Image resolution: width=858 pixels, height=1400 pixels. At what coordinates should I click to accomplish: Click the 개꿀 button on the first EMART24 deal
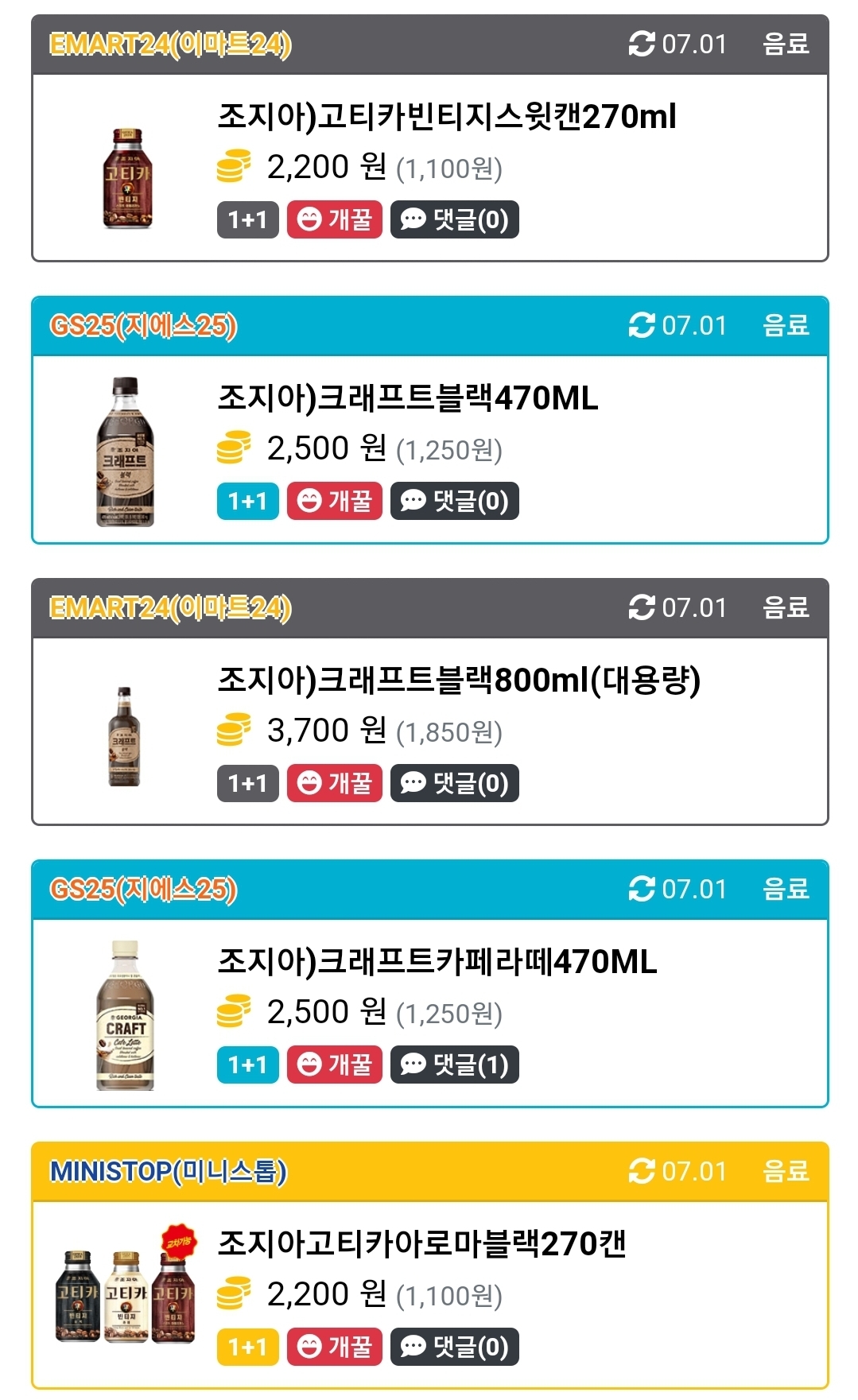click(x=334, y=220)
